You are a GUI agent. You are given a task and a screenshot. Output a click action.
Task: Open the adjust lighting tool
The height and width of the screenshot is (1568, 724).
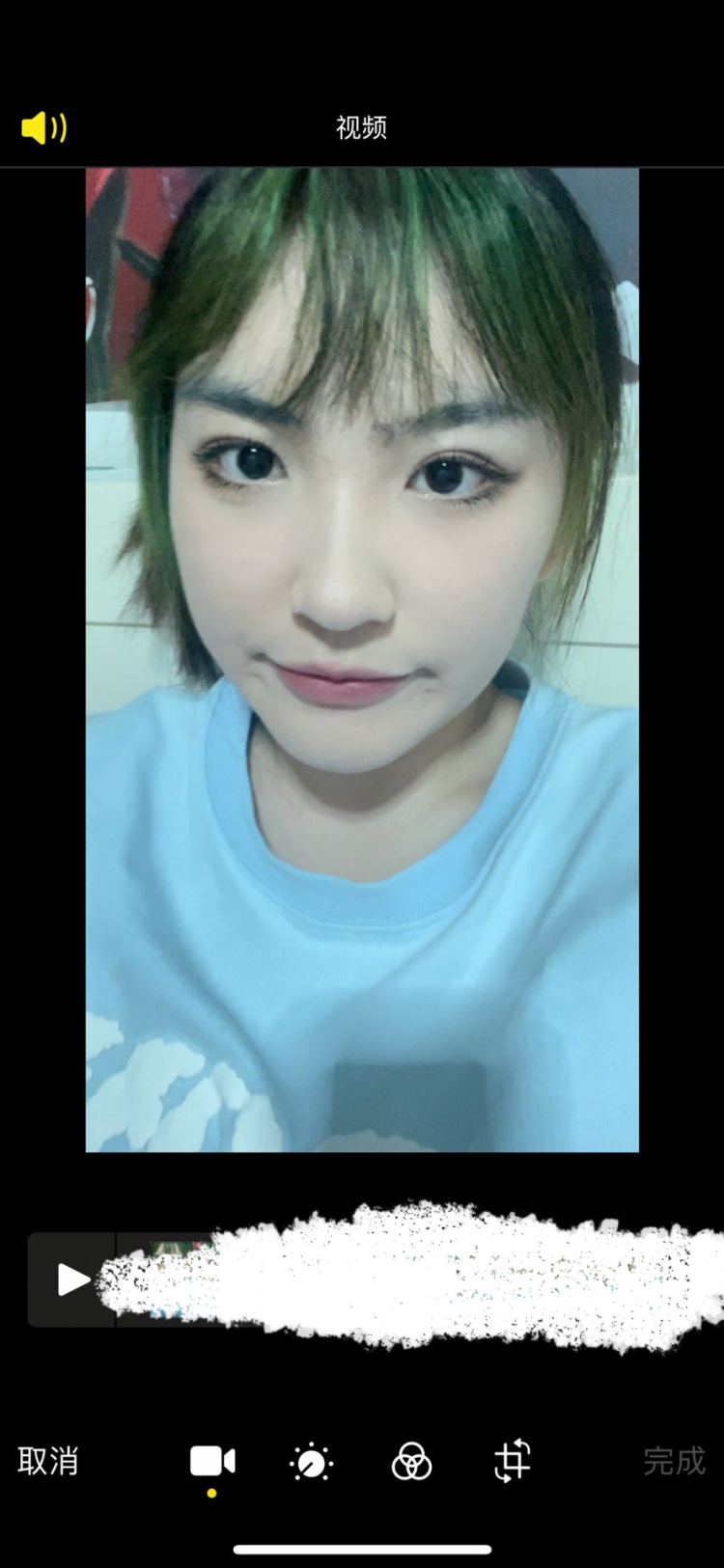coord(312,1462)
